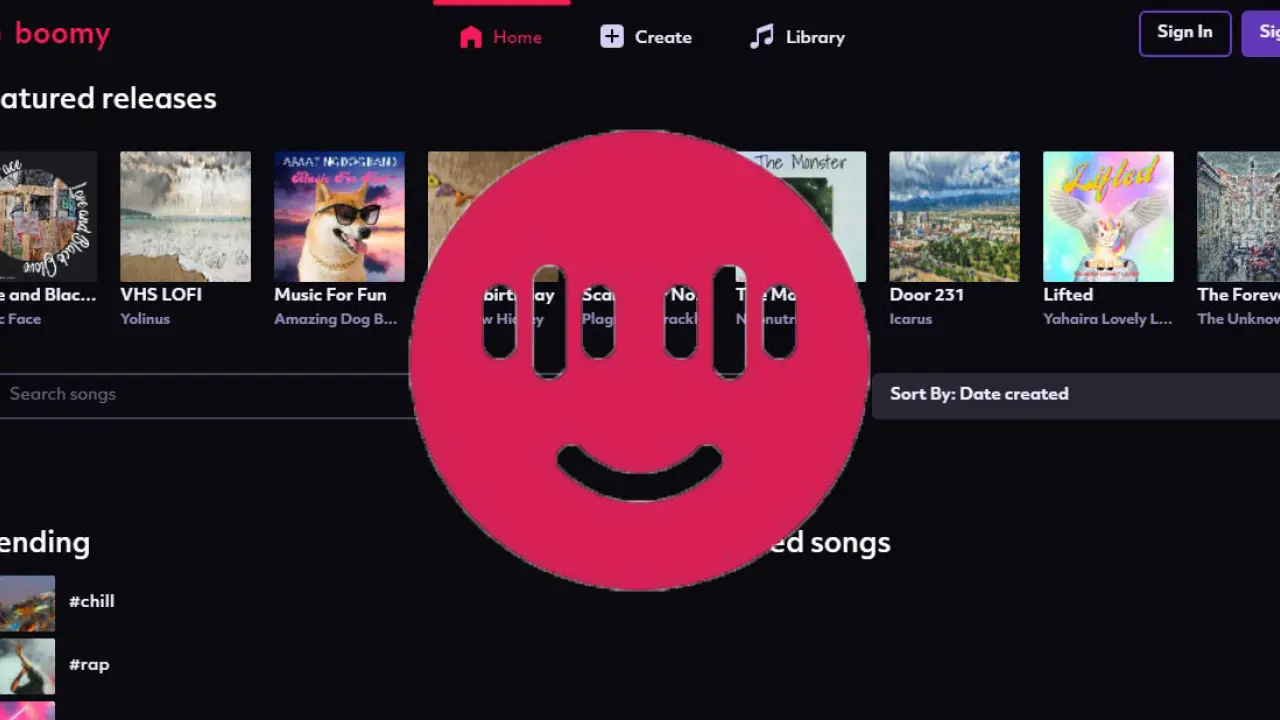Screen dimensions: 1280x720
Task: Open the VHS LOFI release
Action: click(185, 217)
